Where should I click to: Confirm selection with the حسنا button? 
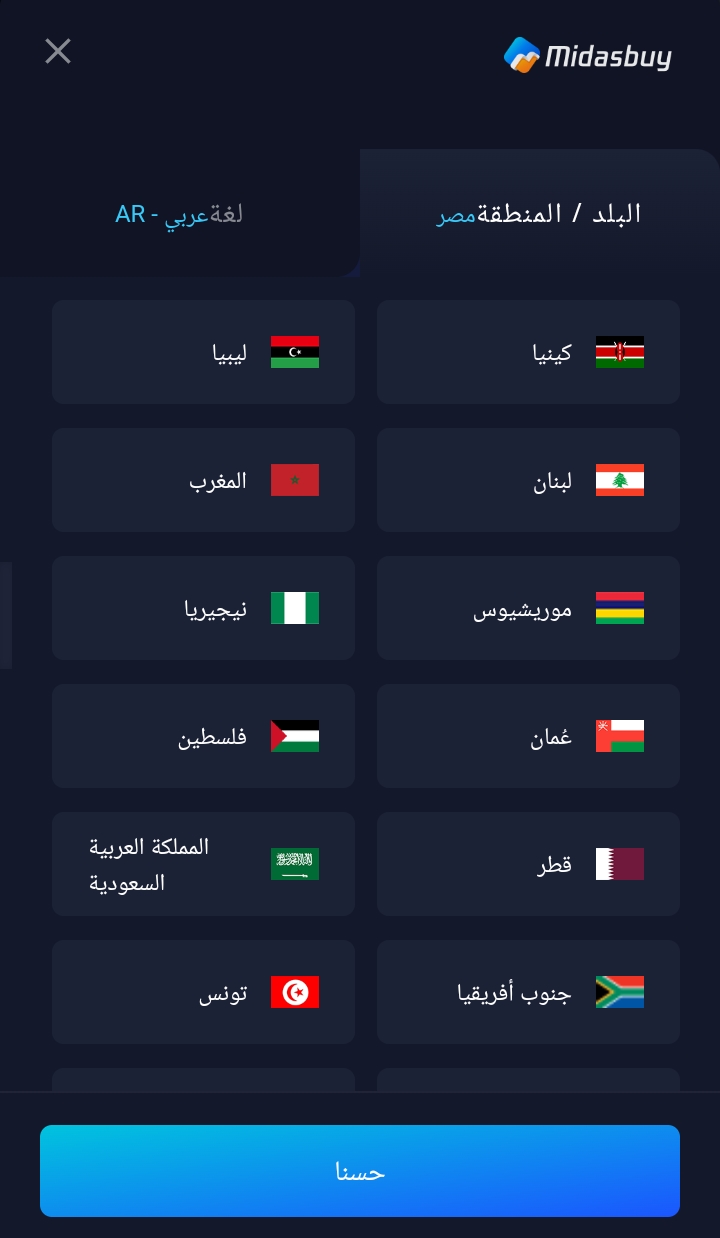360,1171
